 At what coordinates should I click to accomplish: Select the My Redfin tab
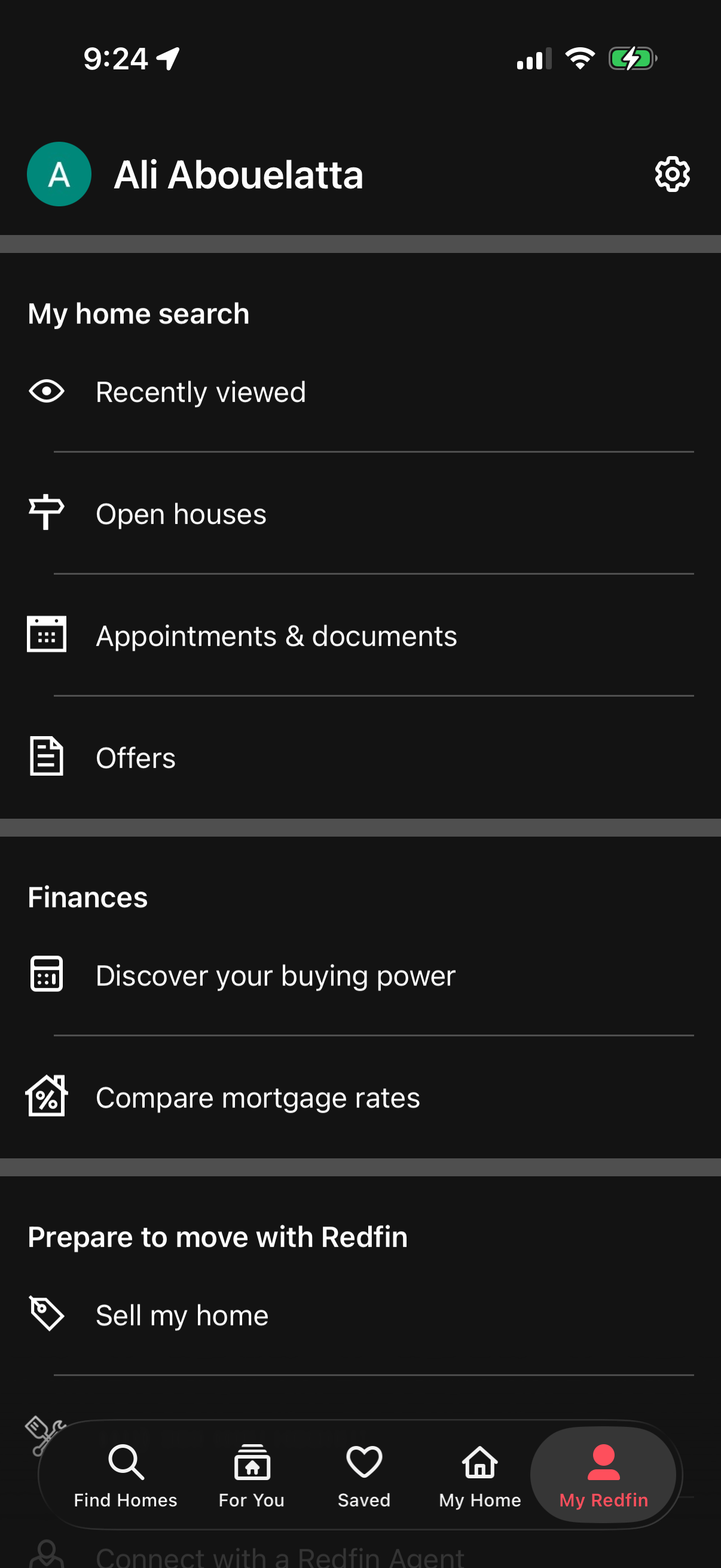pos(603,1476)
